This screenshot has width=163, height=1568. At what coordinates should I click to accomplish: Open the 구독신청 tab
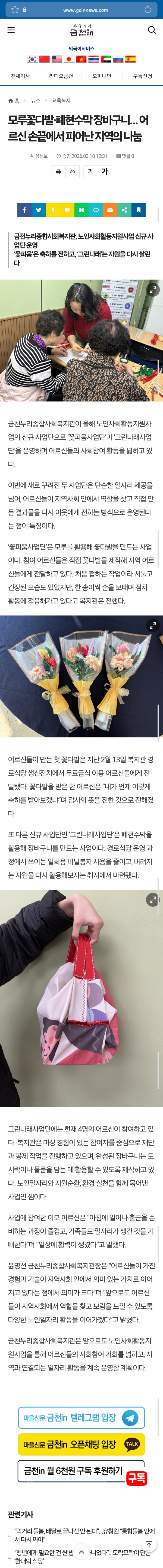142,76
